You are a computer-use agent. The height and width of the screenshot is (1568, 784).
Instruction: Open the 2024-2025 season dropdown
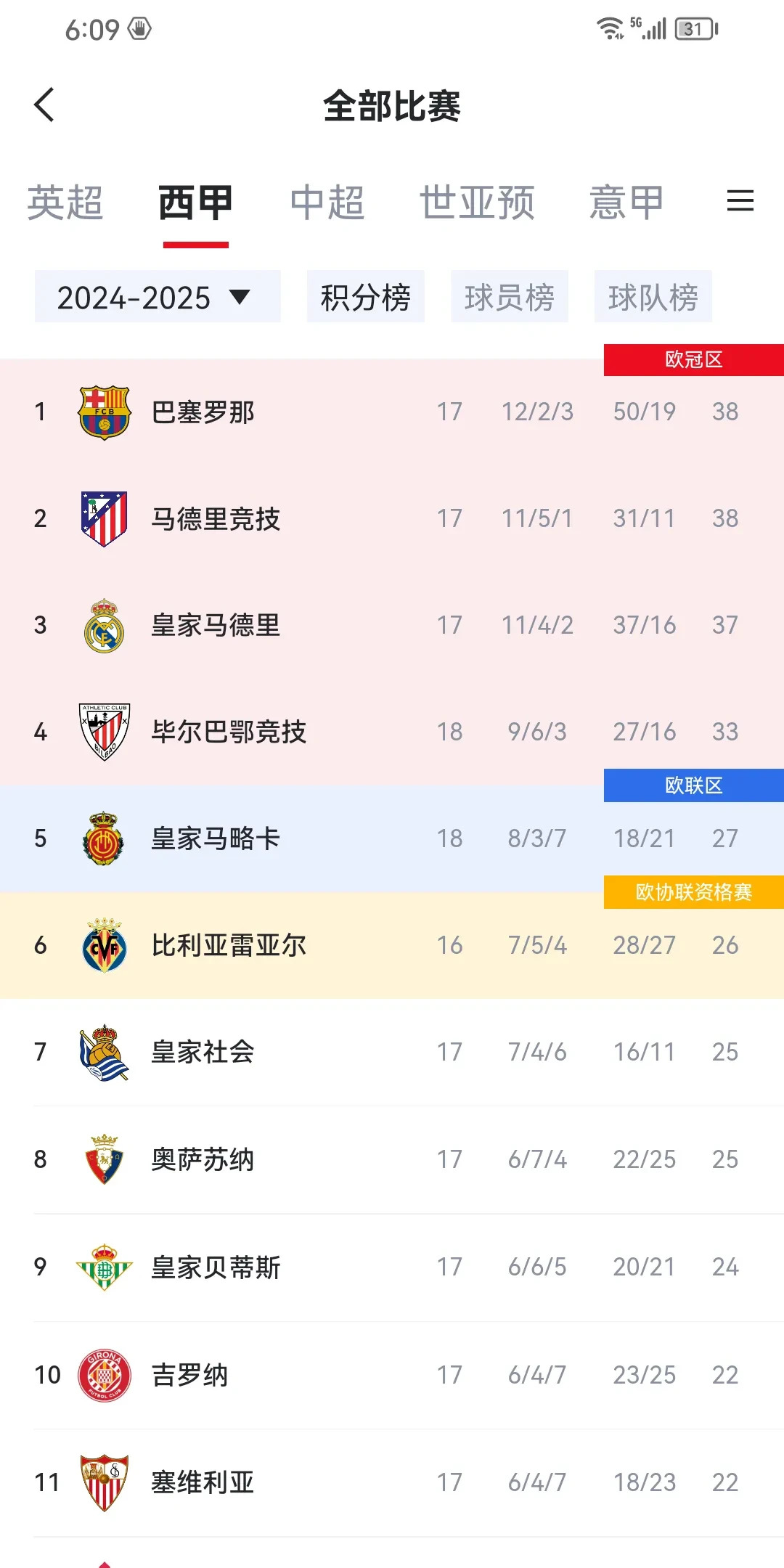tap(157, 296)
